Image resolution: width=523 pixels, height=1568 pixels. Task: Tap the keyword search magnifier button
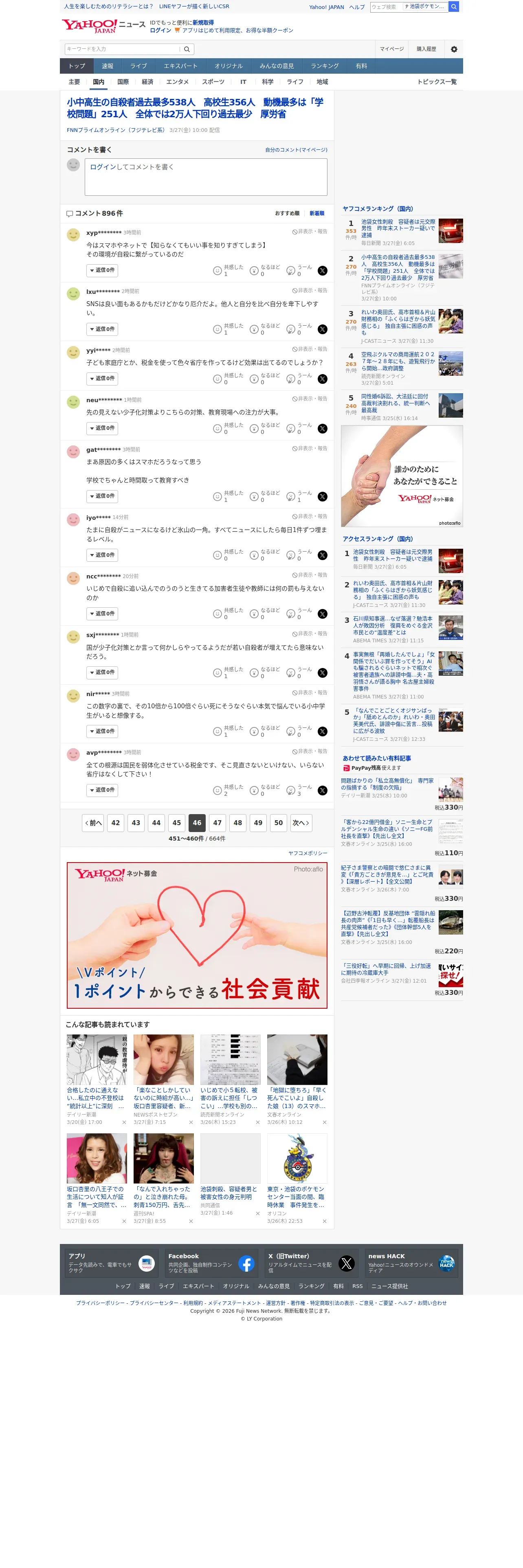(187, 49)
